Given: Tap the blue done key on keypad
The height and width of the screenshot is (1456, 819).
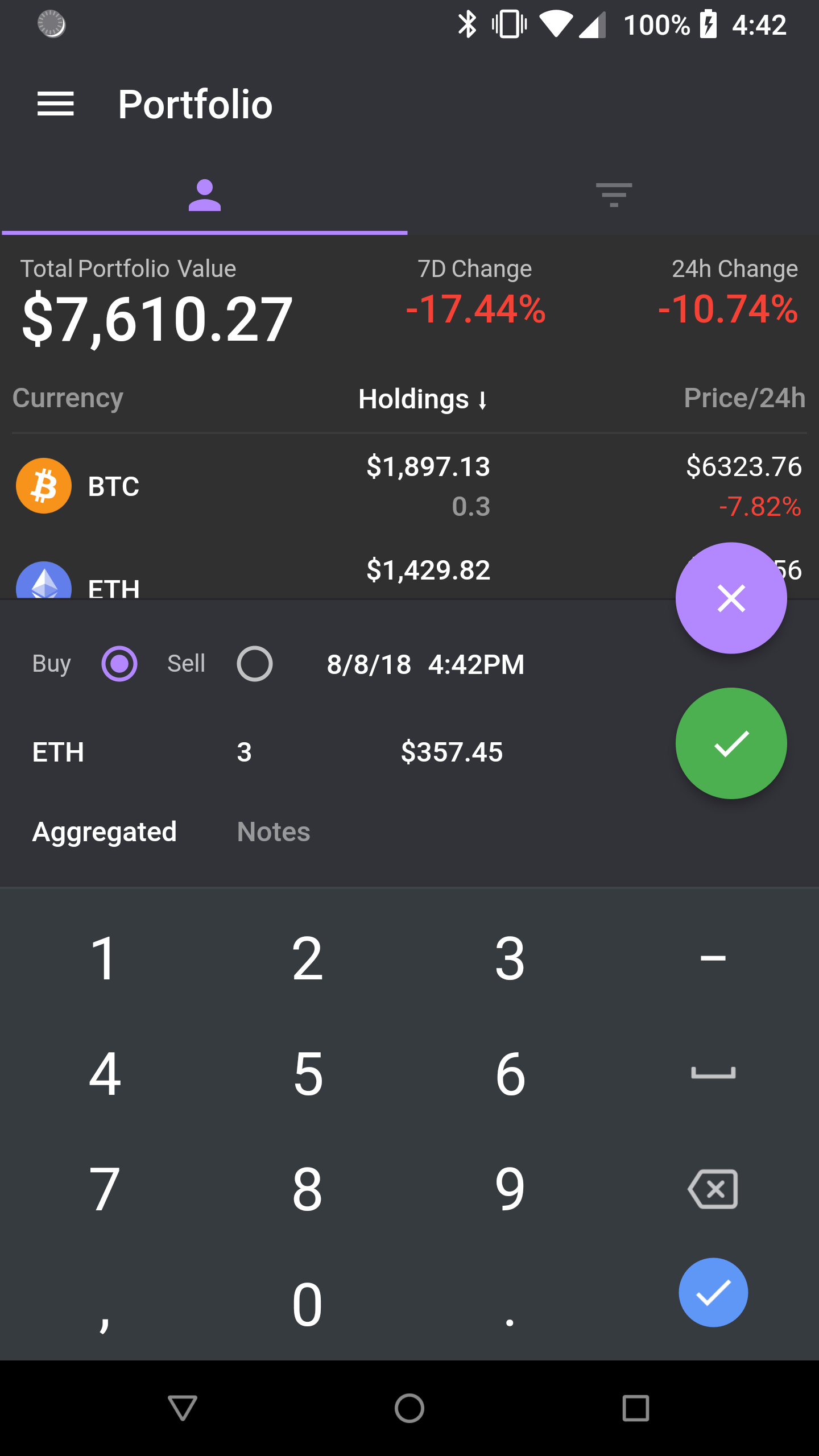Looking at the screenshot, I should [713, 1293].
